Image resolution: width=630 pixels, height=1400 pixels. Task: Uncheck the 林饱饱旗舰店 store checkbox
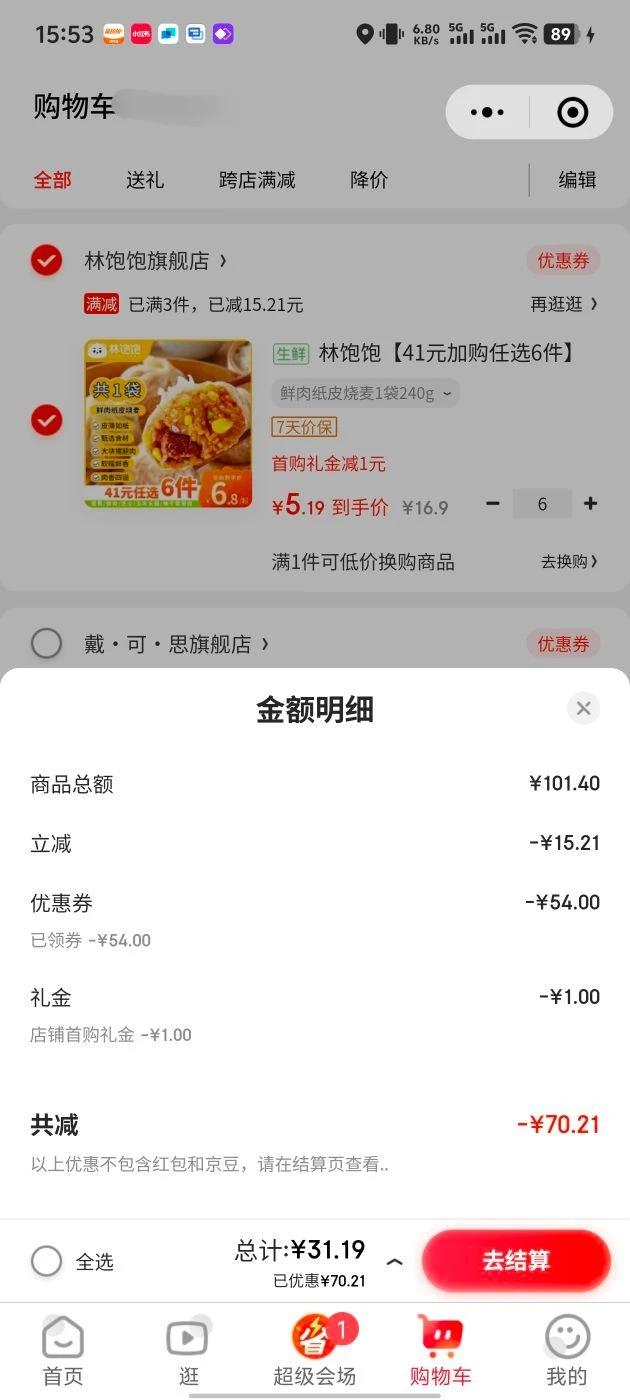click(x=47, y=261)
